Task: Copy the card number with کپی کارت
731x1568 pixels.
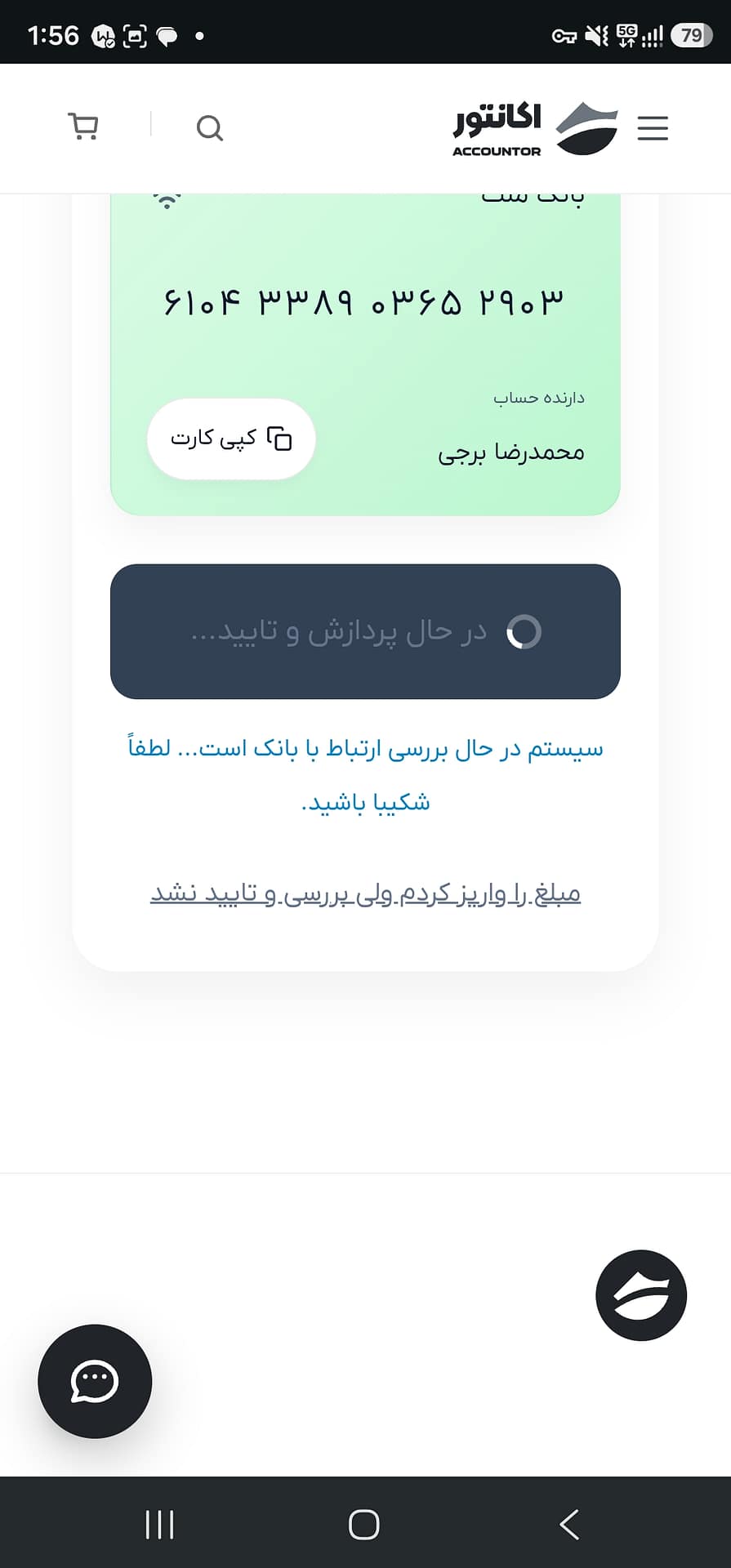Action: tap(231, 439)
